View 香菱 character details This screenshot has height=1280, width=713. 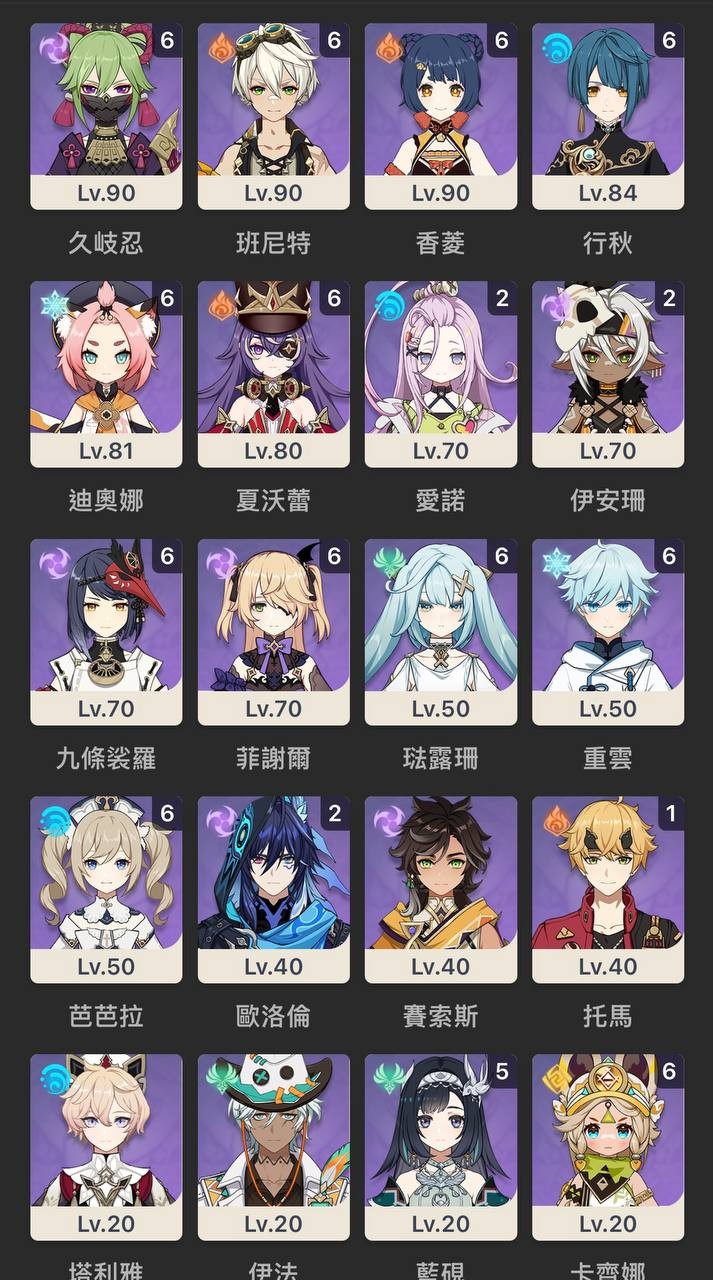click(x=440, y=116)
